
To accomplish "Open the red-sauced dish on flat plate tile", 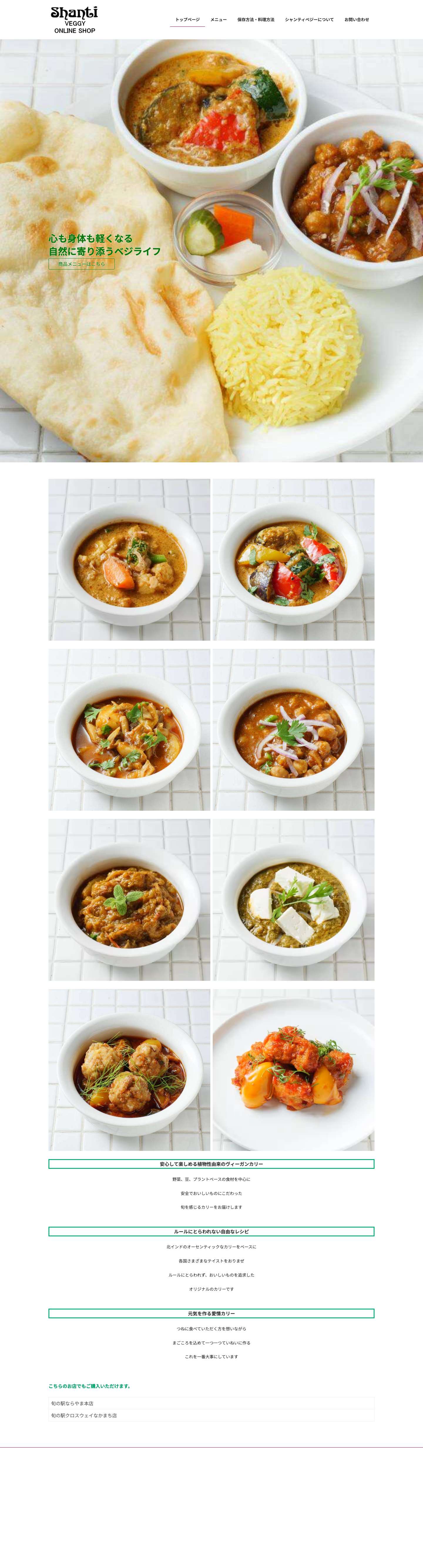I will click(x=293, y=1070).
